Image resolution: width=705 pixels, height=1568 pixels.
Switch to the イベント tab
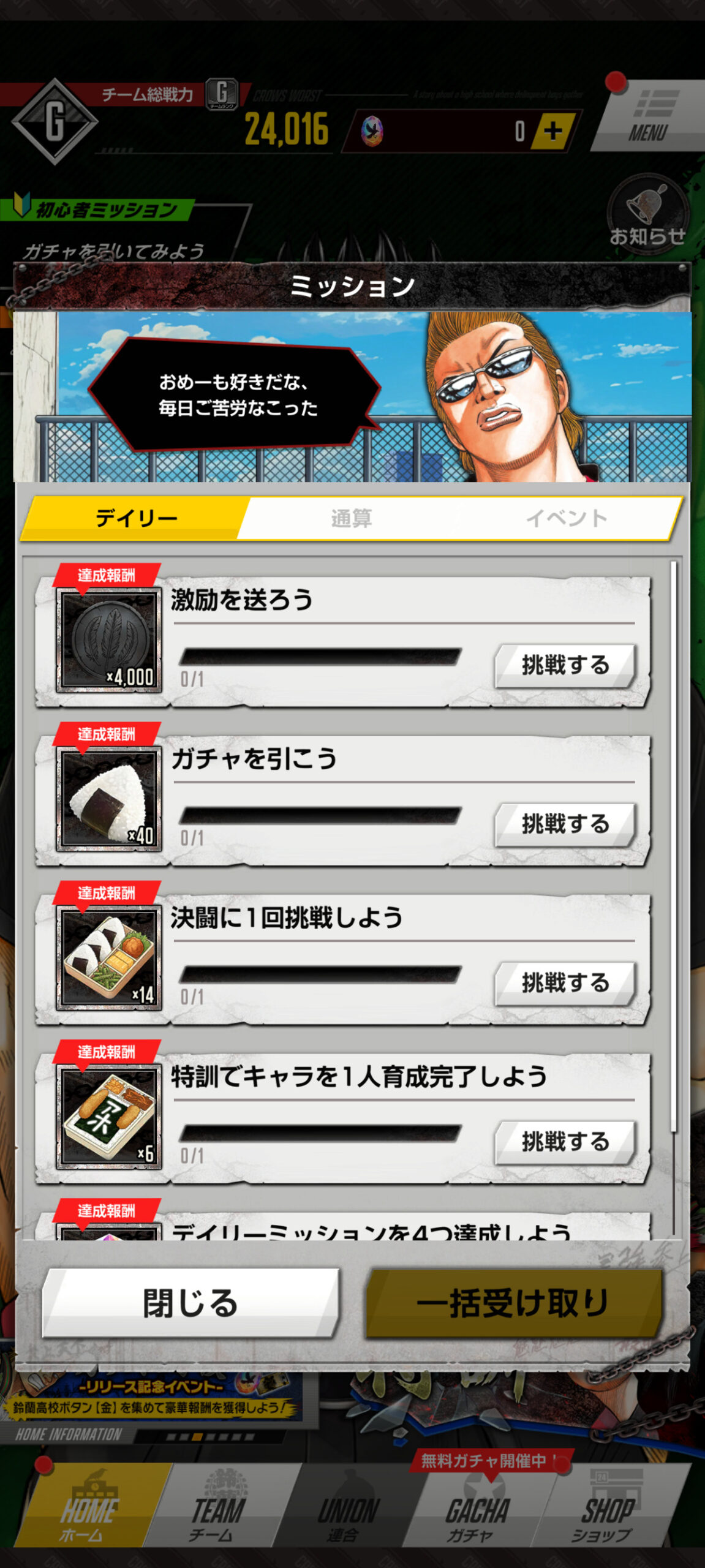[566, 518]
